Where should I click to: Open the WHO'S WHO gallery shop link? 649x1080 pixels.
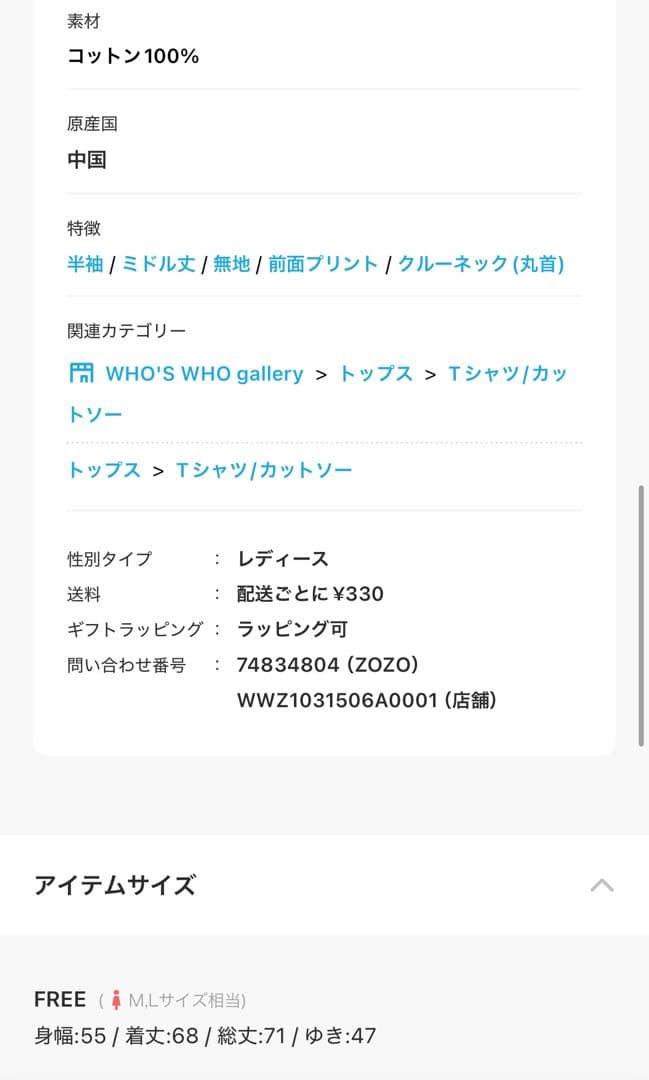click(x=204, y=374)
